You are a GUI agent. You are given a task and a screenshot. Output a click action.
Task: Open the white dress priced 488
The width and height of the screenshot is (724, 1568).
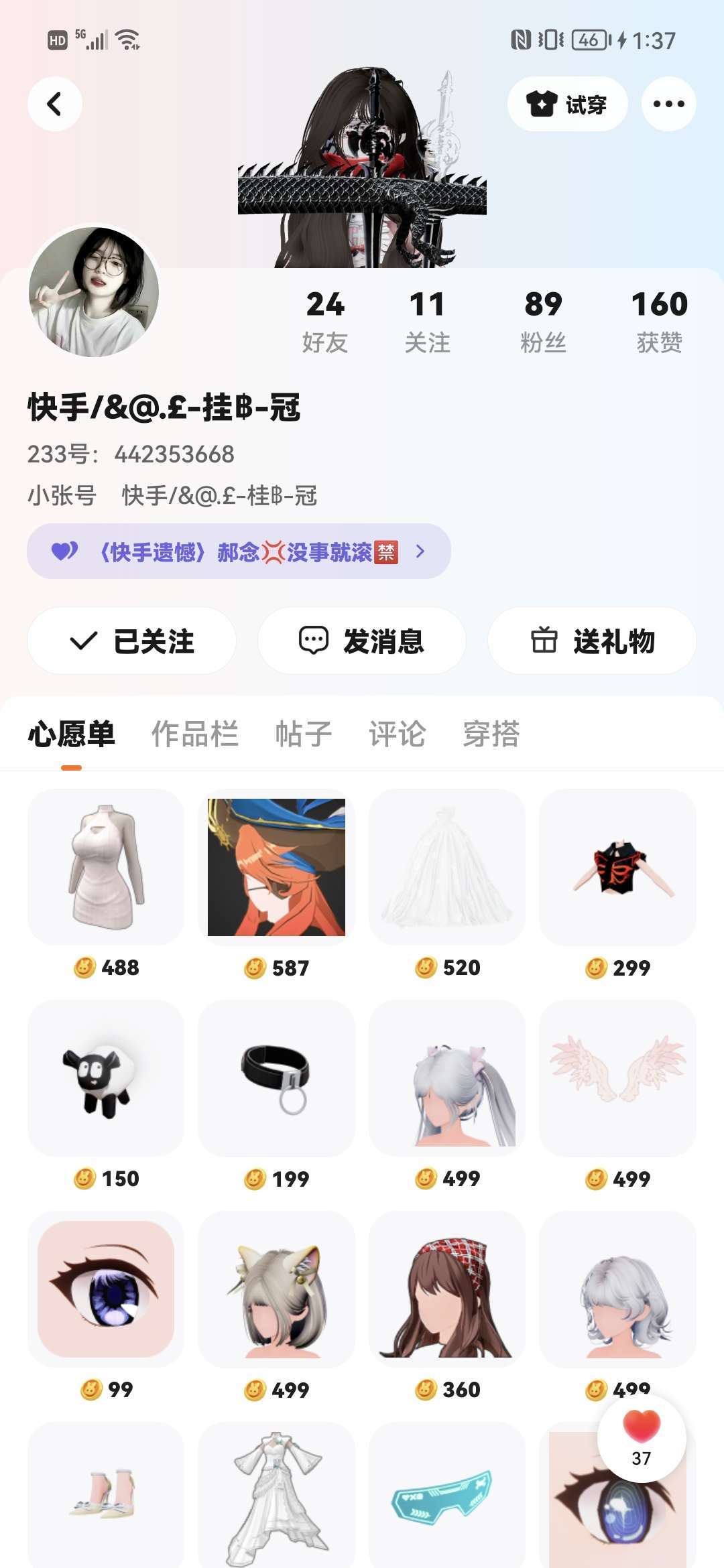(106, 867)
